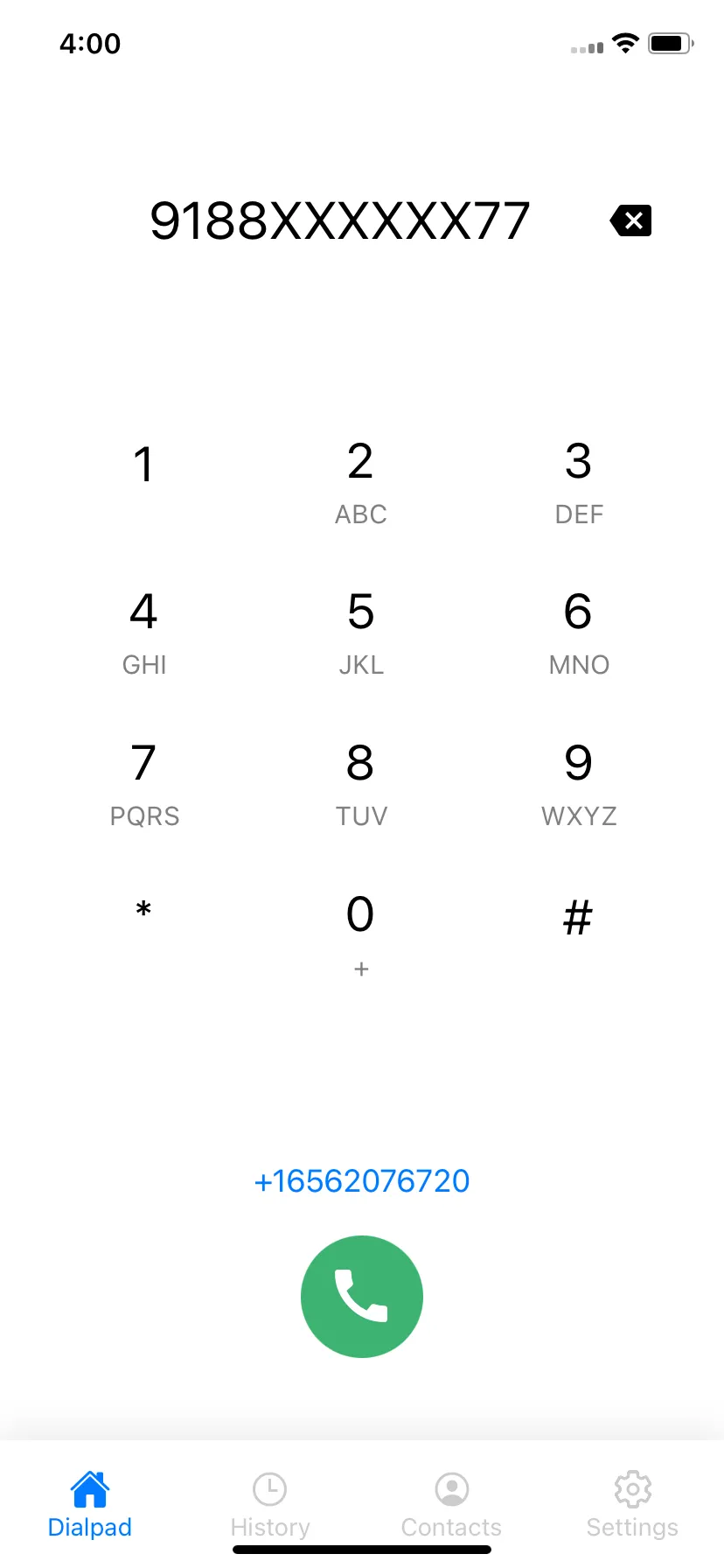724x1568 pixels.
Task: Select the Dialpad home icon
Action: (90, 1487)
